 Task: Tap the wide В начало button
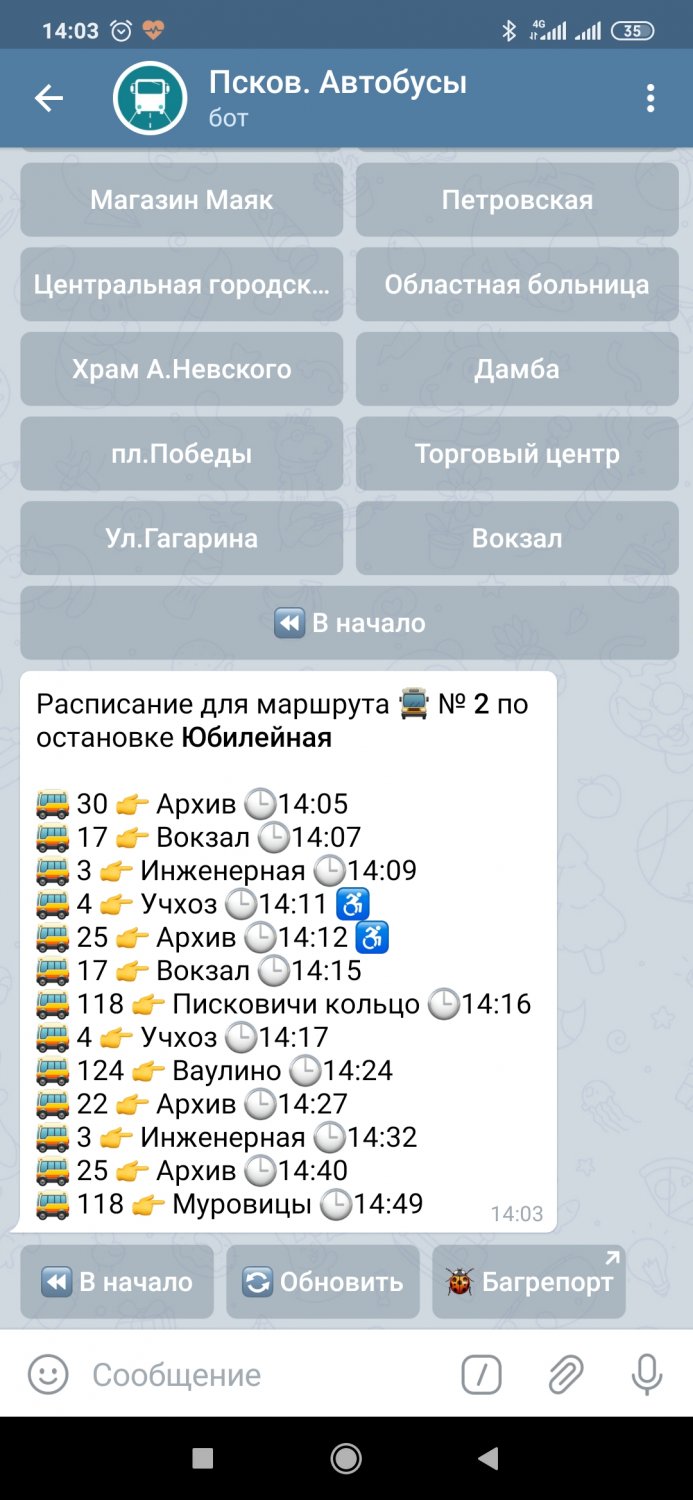point(350,623)
